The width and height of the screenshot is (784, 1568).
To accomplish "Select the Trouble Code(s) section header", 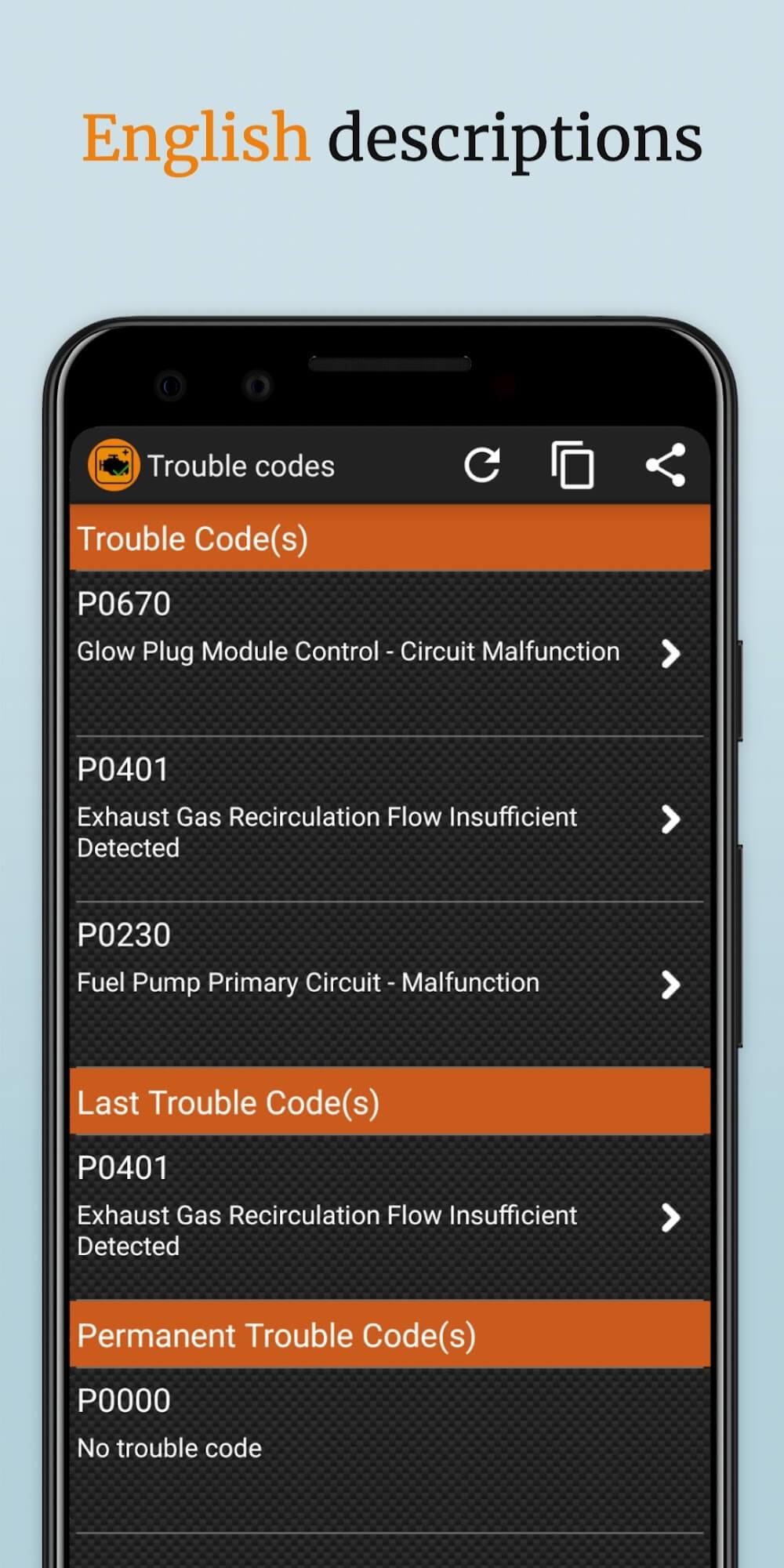I will pyautogui.click(x=192, y=539).
